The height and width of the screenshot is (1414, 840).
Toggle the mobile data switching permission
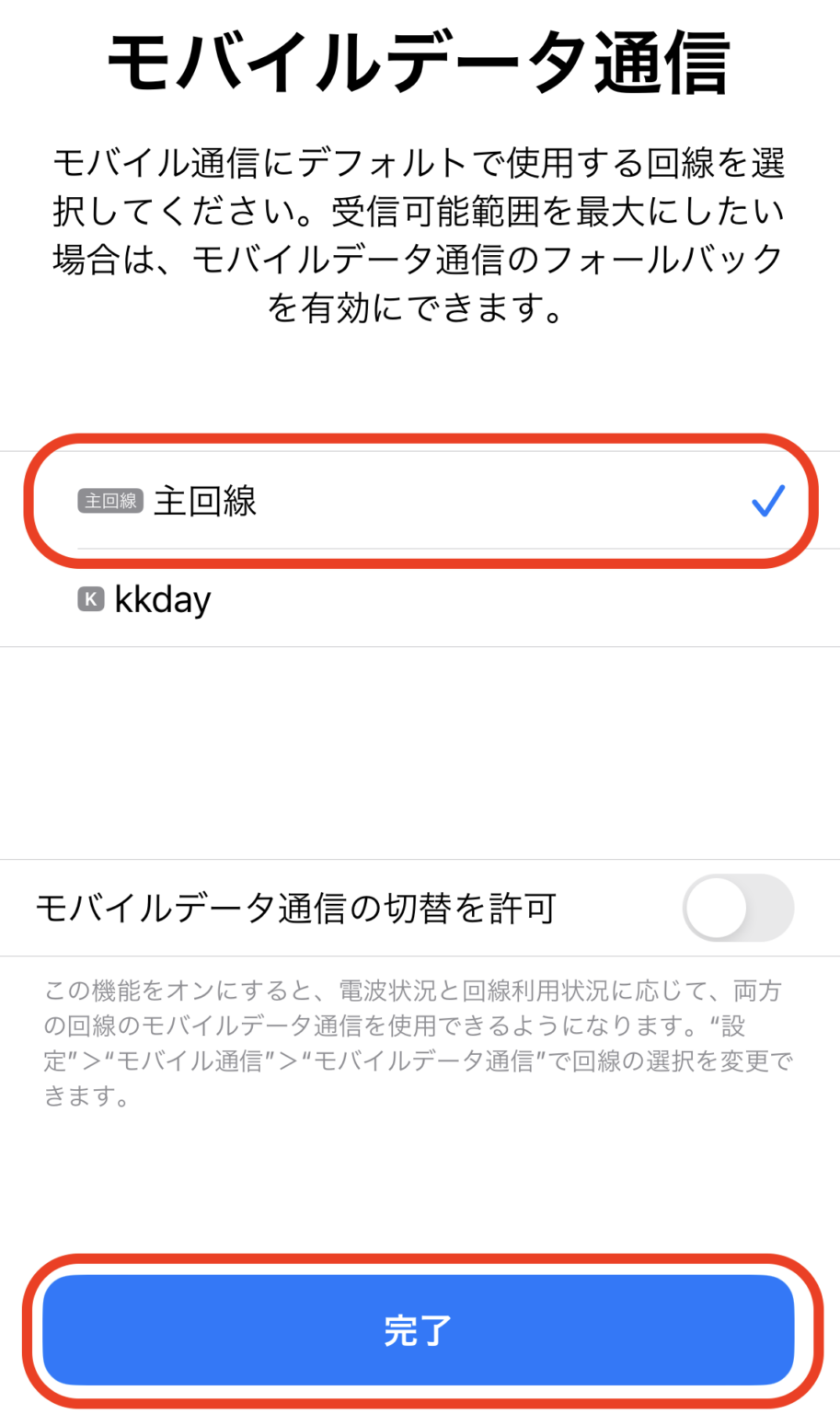pos(739,908)
